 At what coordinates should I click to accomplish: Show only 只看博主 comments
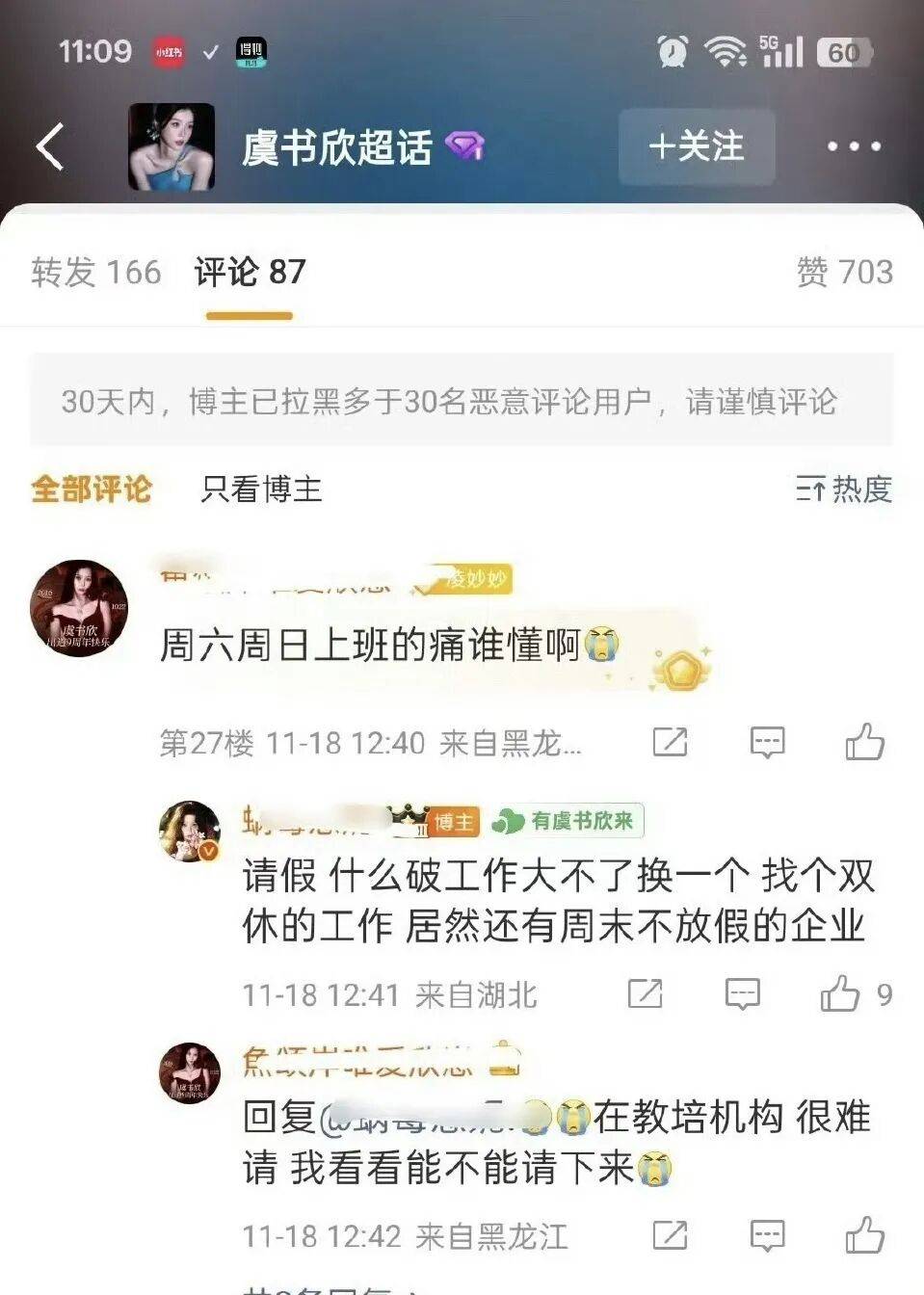[x=261, y=489]
